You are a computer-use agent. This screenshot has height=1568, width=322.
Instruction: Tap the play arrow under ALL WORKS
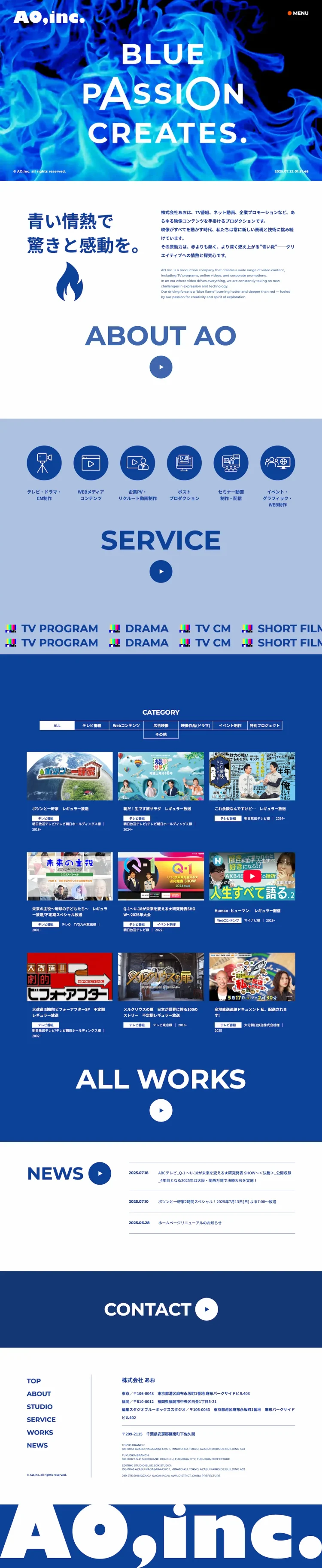tap(161, 1110)
